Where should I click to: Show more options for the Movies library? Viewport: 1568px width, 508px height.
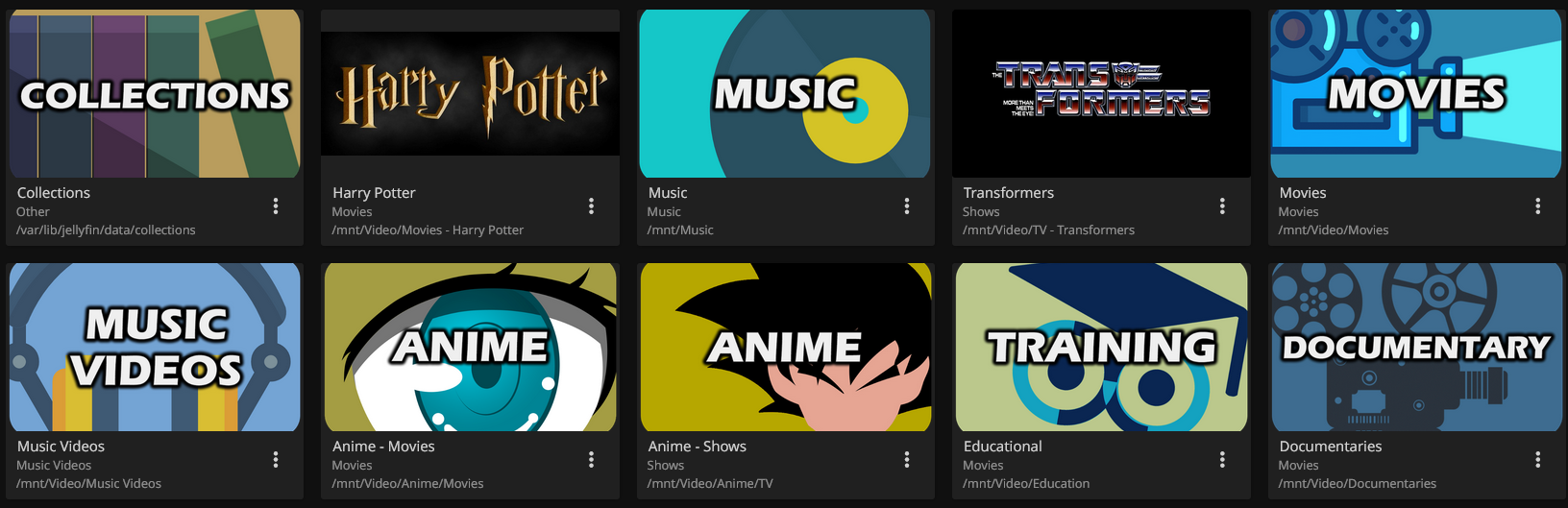pos(1537,206)
